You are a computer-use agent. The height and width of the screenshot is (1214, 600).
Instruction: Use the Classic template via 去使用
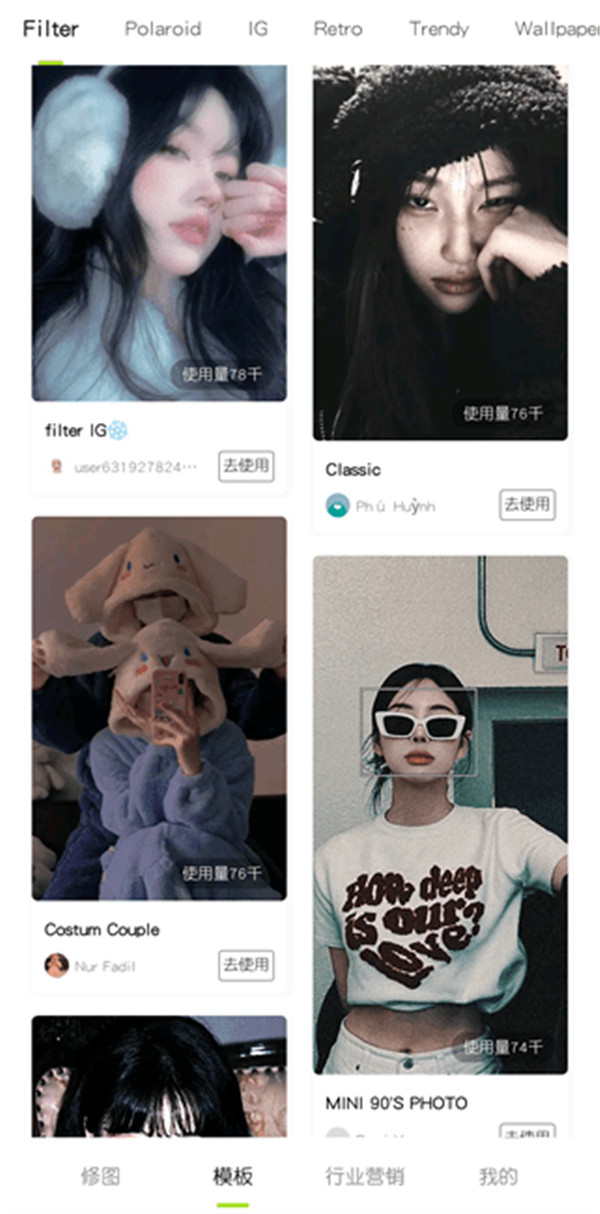click(x=527, y=505)
